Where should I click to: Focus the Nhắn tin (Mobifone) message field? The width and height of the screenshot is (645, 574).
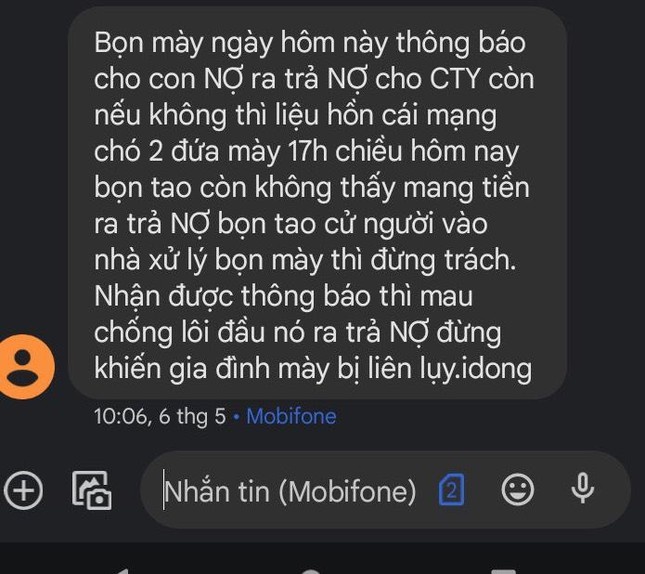(290, 491)
